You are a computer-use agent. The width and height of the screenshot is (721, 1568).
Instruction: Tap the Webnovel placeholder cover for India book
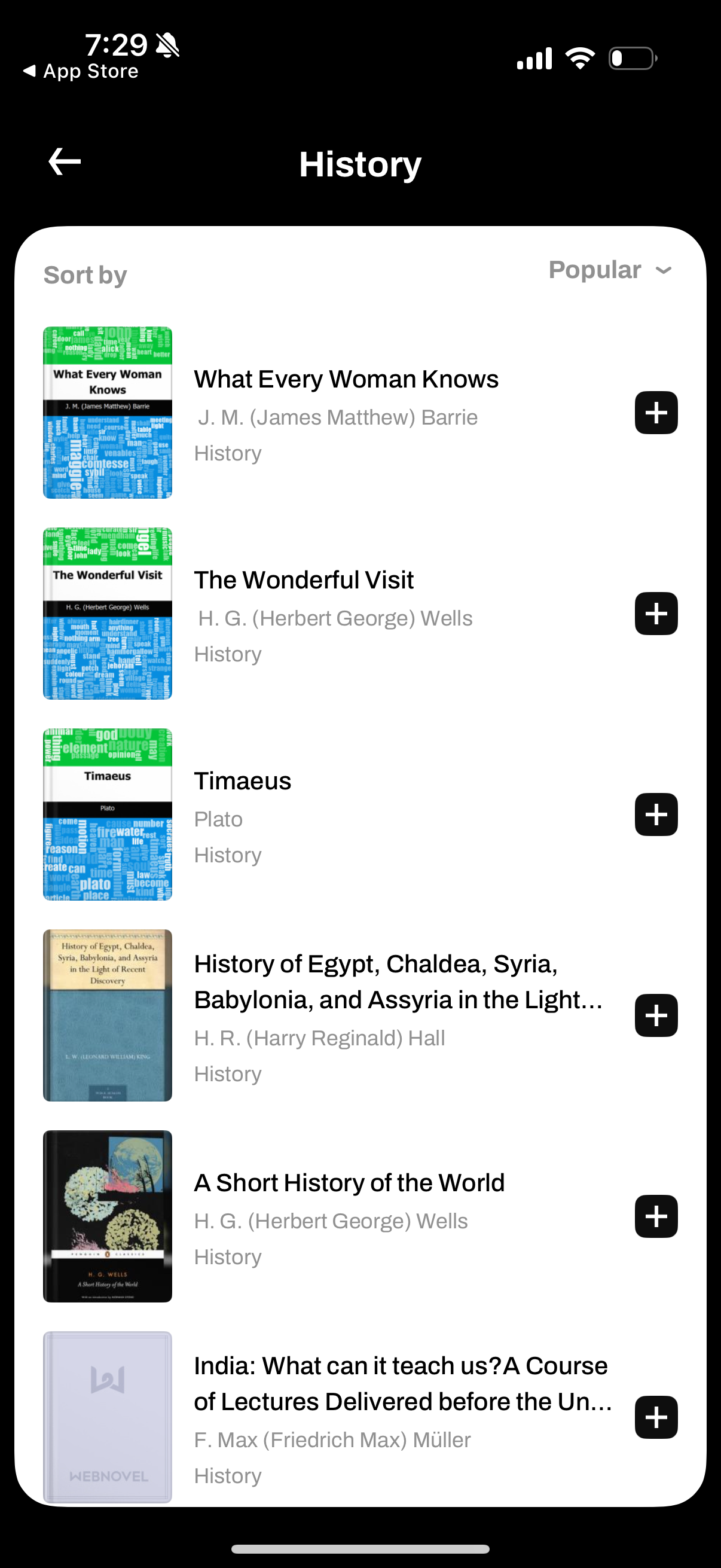[x=108, y=1418]
